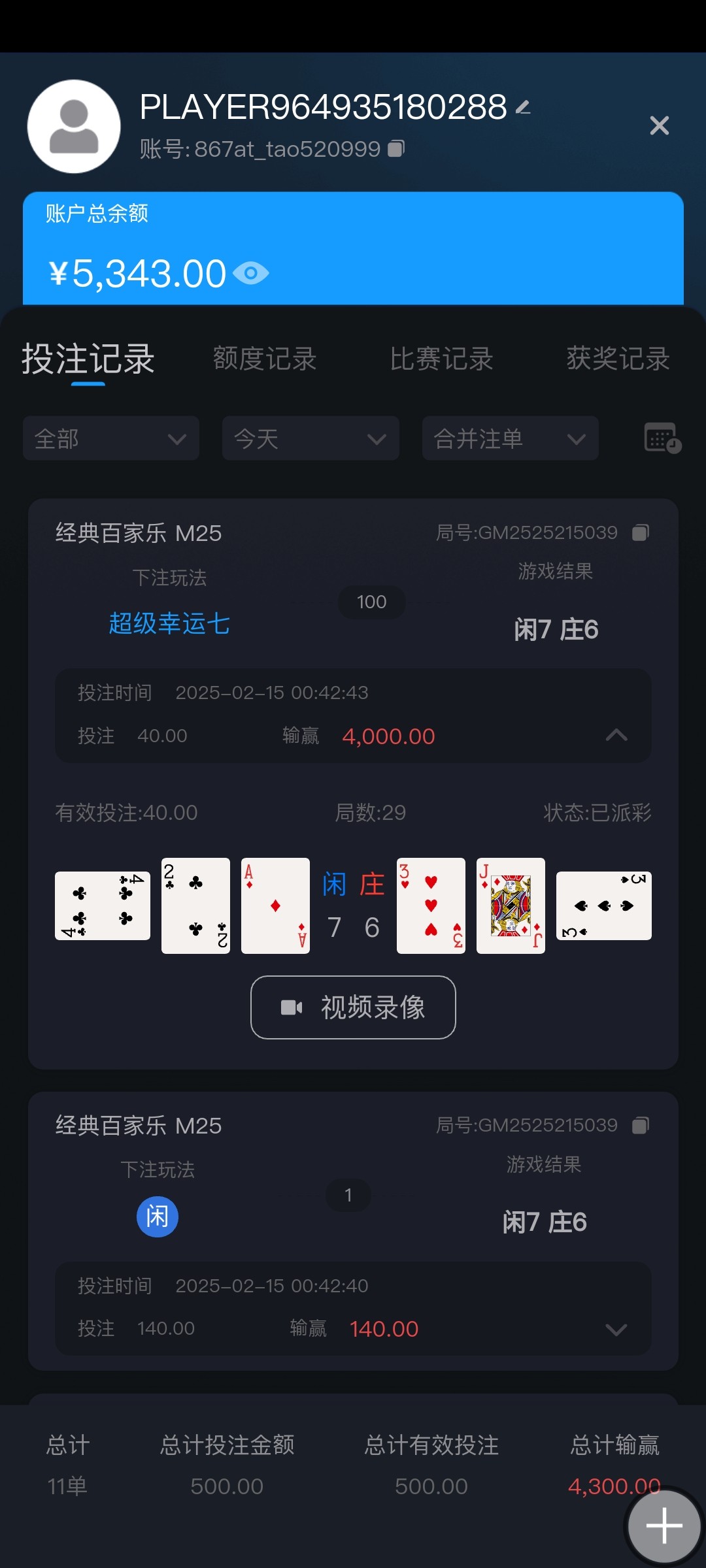
Task: Open the 今天 date dropdown
Action: 311,438
